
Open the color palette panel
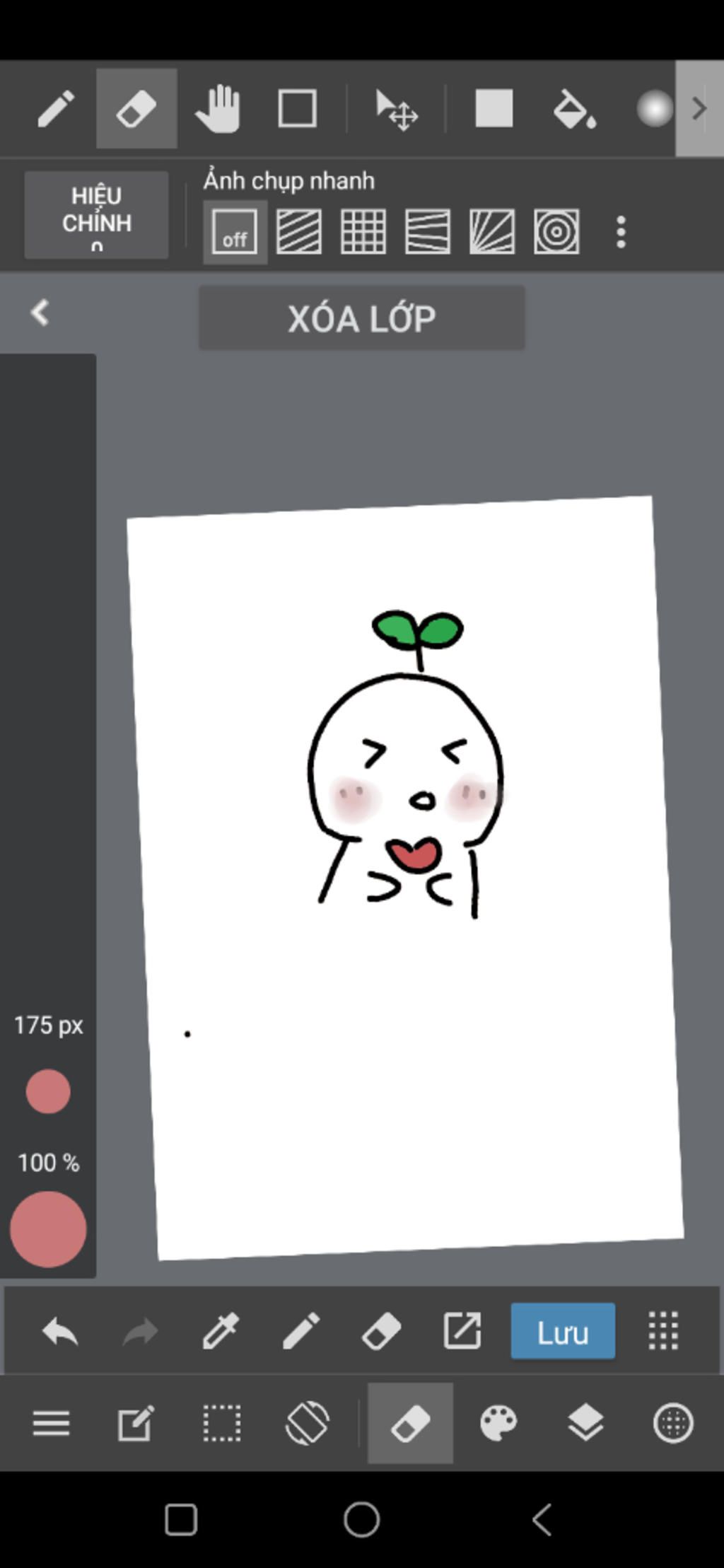(x=498, y=1423)
